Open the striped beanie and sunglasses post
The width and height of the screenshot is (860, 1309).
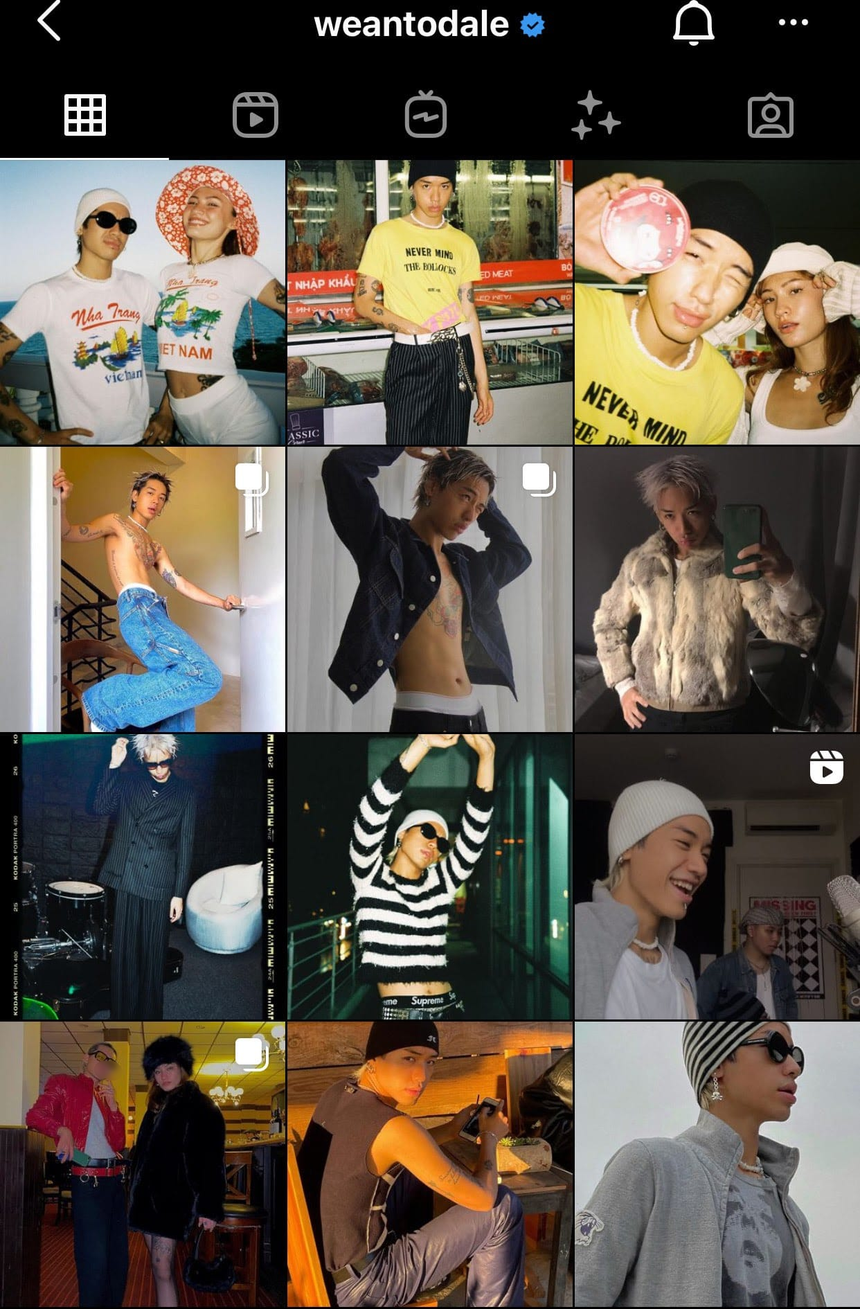coord(717,1164)
